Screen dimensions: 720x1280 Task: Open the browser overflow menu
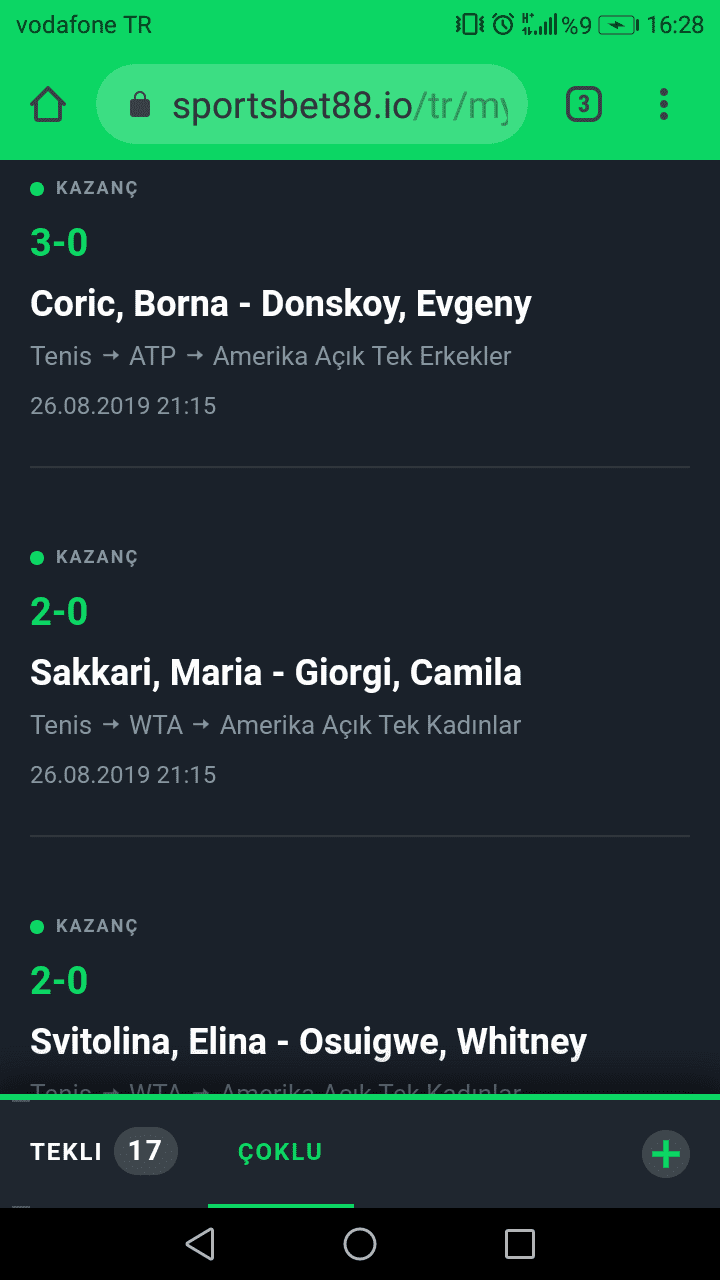(x=664, y=104)
